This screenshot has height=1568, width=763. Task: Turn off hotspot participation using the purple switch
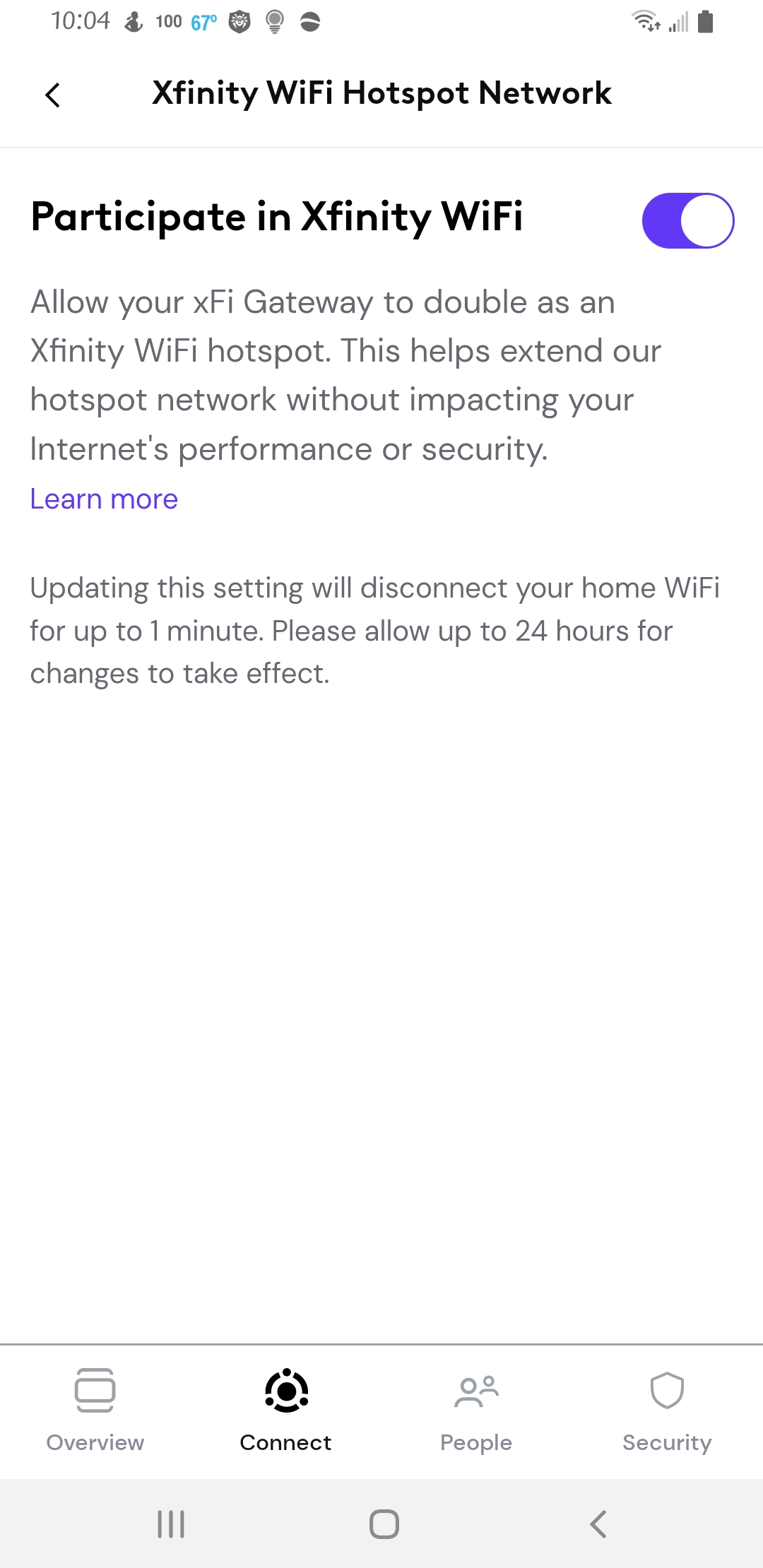pyautogui.click(x=687, y=220)
